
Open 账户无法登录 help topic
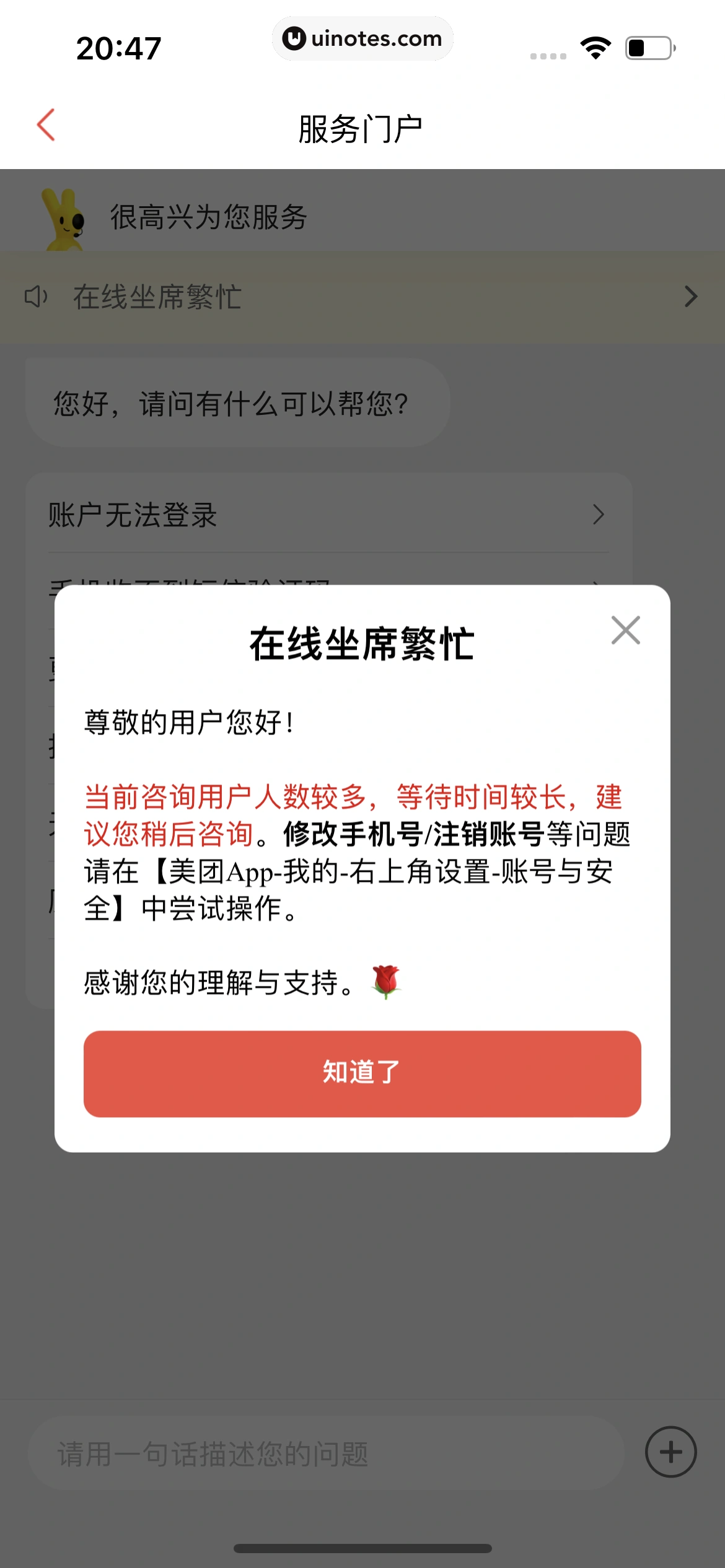(328, 514)
